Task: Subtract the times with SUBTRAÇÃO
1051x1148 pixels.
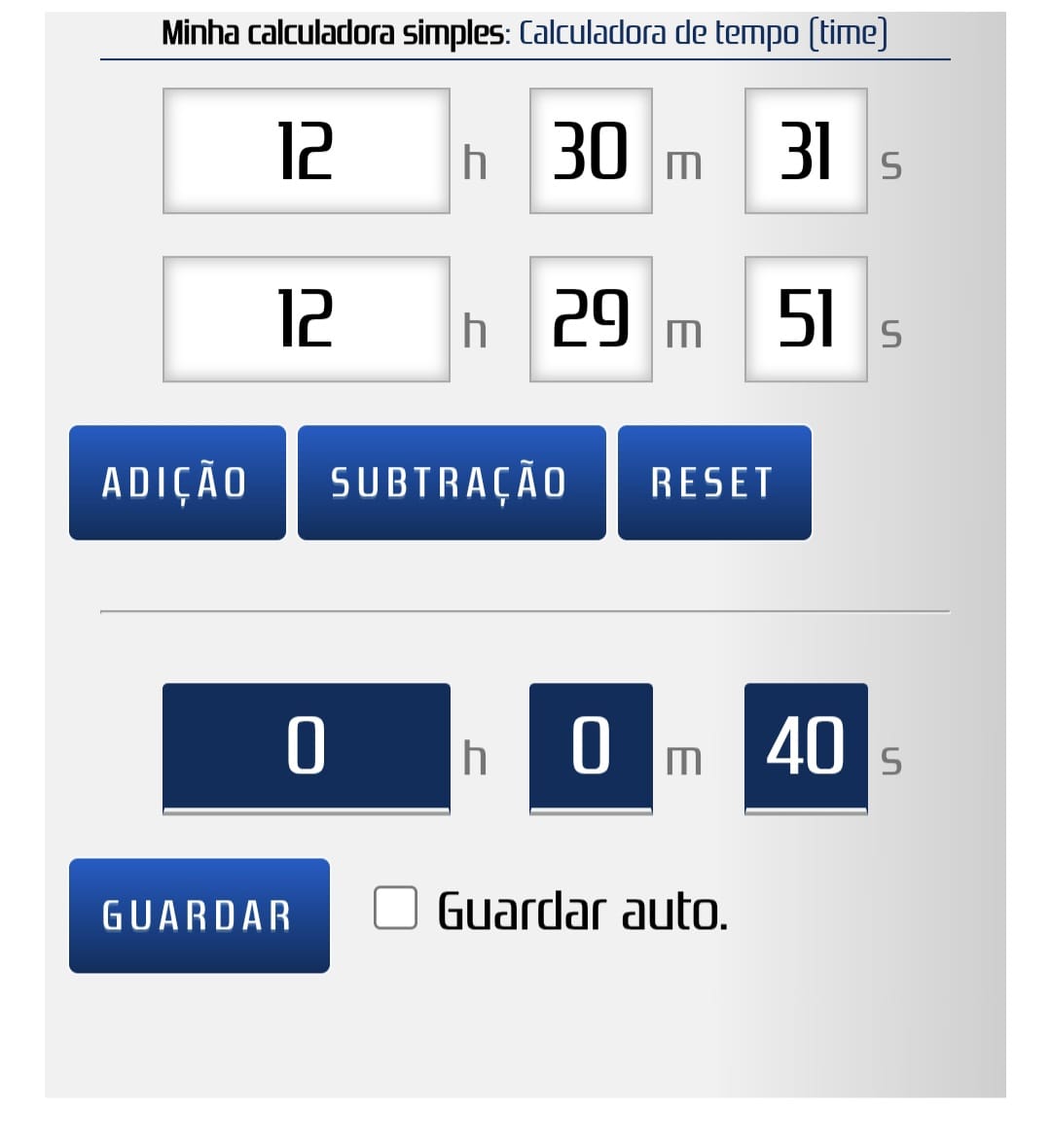Action: coord(451,483)
